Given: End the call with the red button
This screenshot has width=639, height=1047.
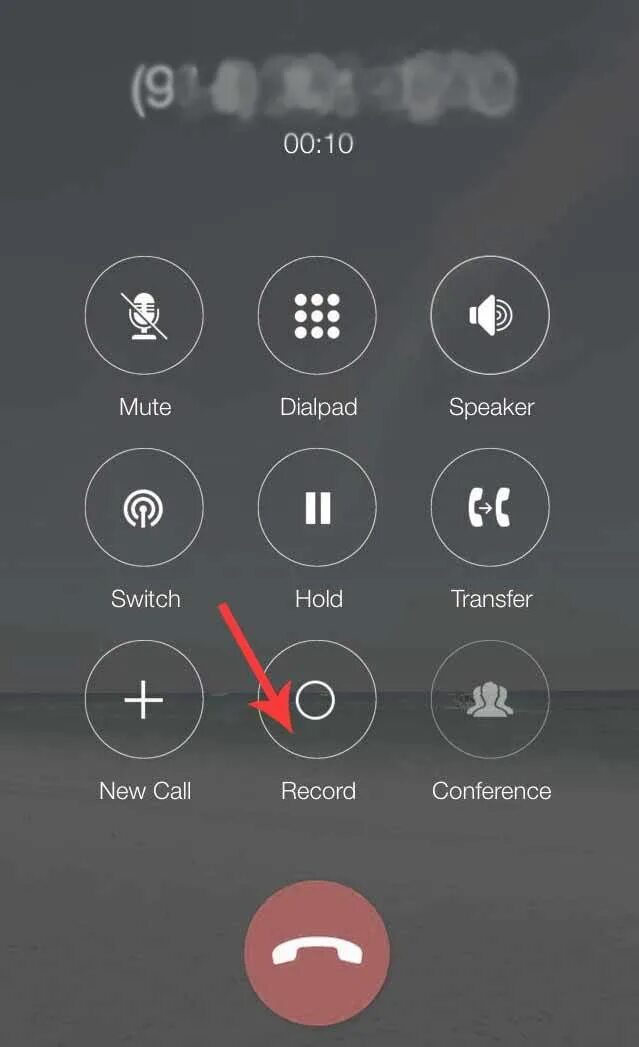Looking at the screenshot, I should pos(317,953).
